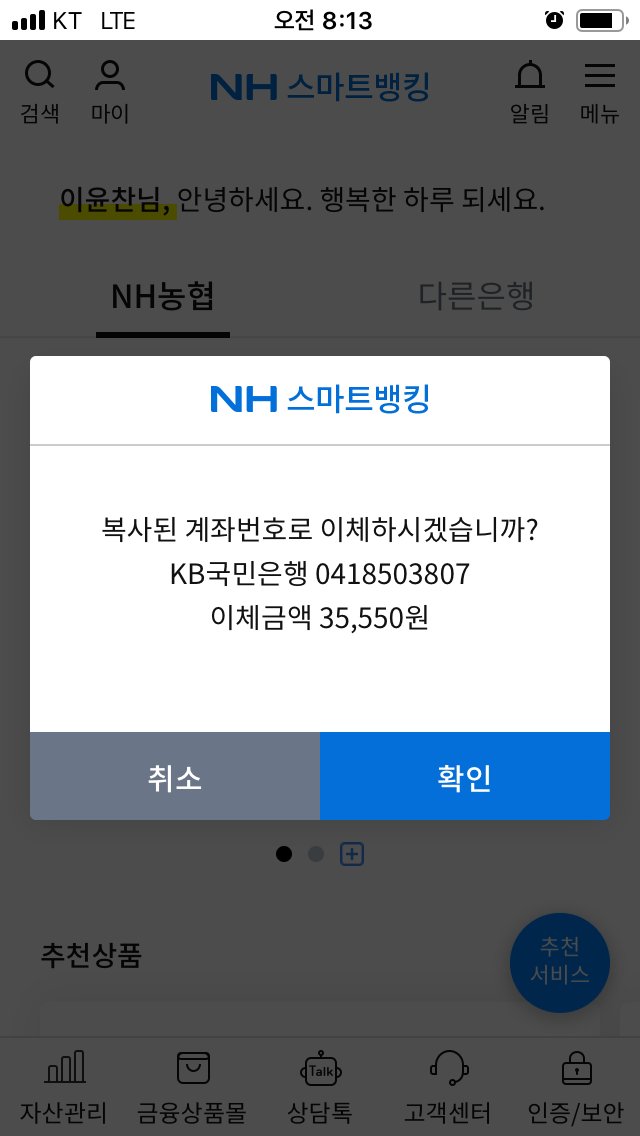Select the NH농협 tab
The height and width of the screenshot is (1136, 640).
[x=163, y=298]
